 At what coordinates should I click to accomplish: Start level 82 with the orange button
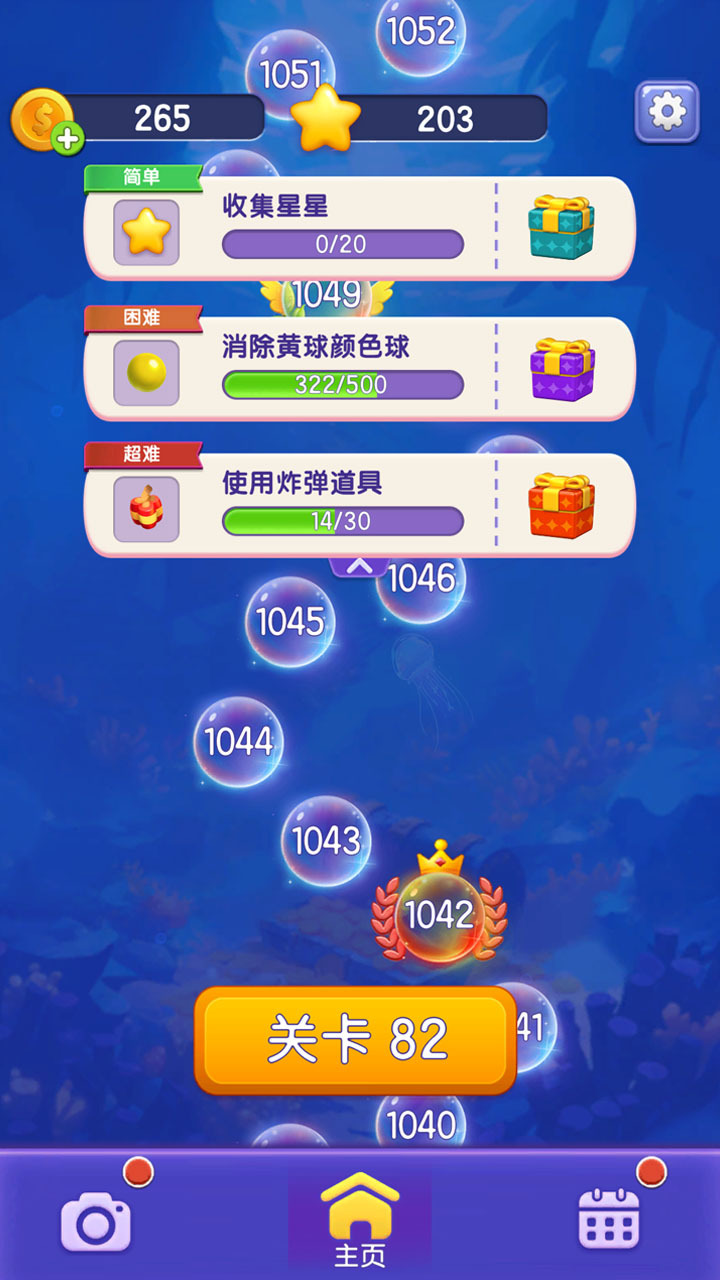coord(355,1040)
